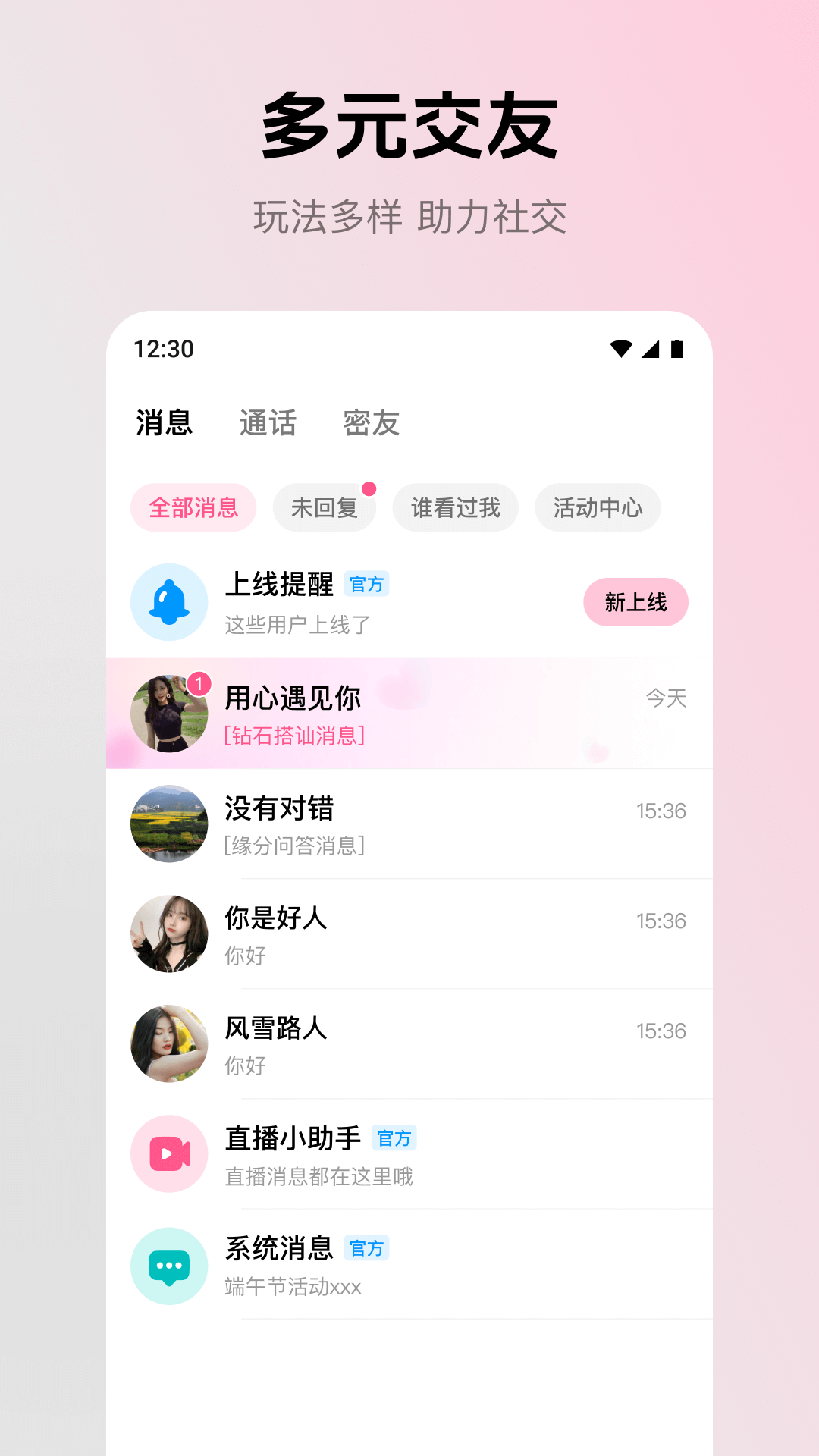Click the 官方 badge next to 系统消息

point(366,1248)
